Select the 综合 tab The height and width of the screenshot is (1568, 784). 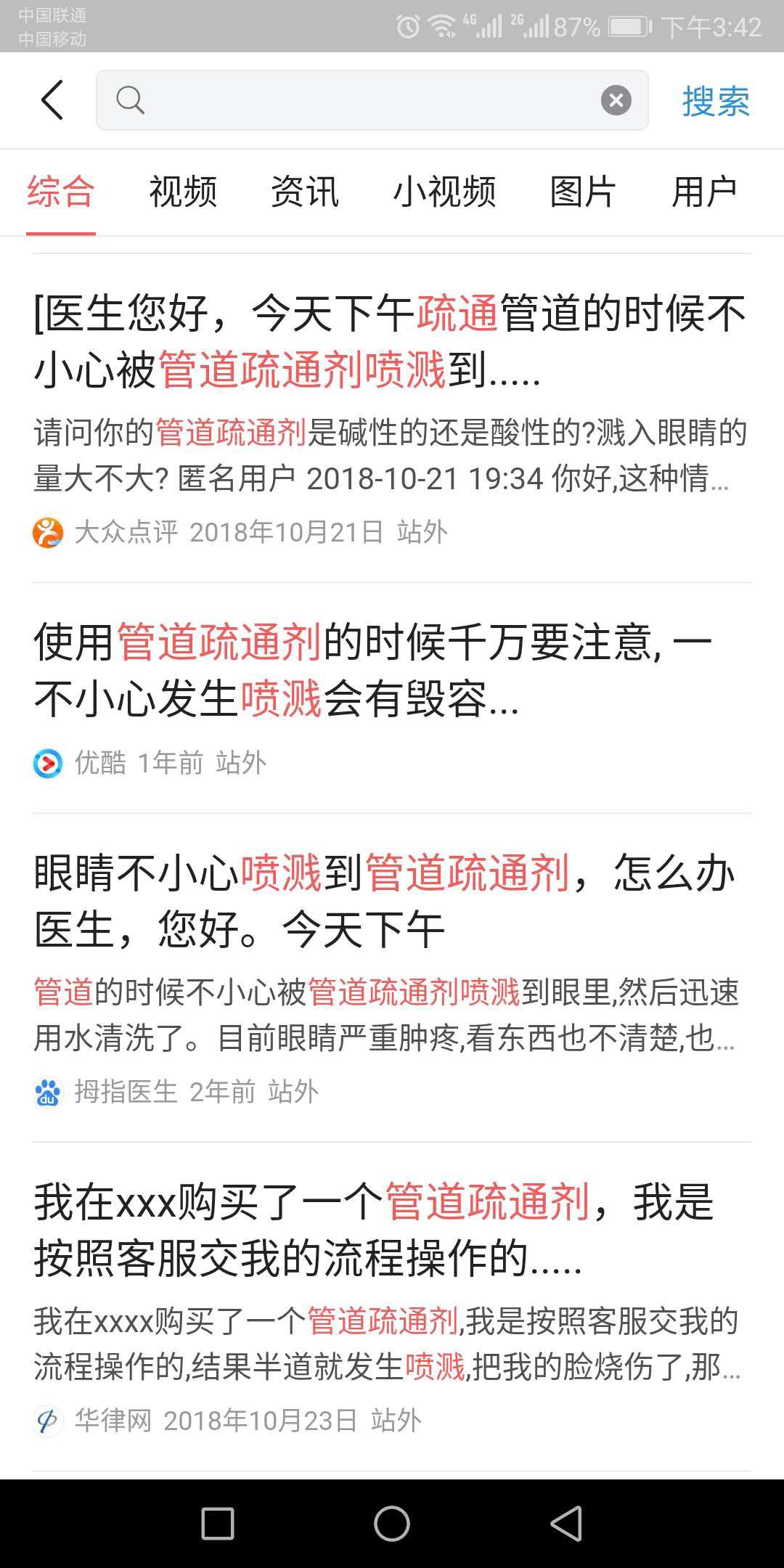click(x=61, y=192)
